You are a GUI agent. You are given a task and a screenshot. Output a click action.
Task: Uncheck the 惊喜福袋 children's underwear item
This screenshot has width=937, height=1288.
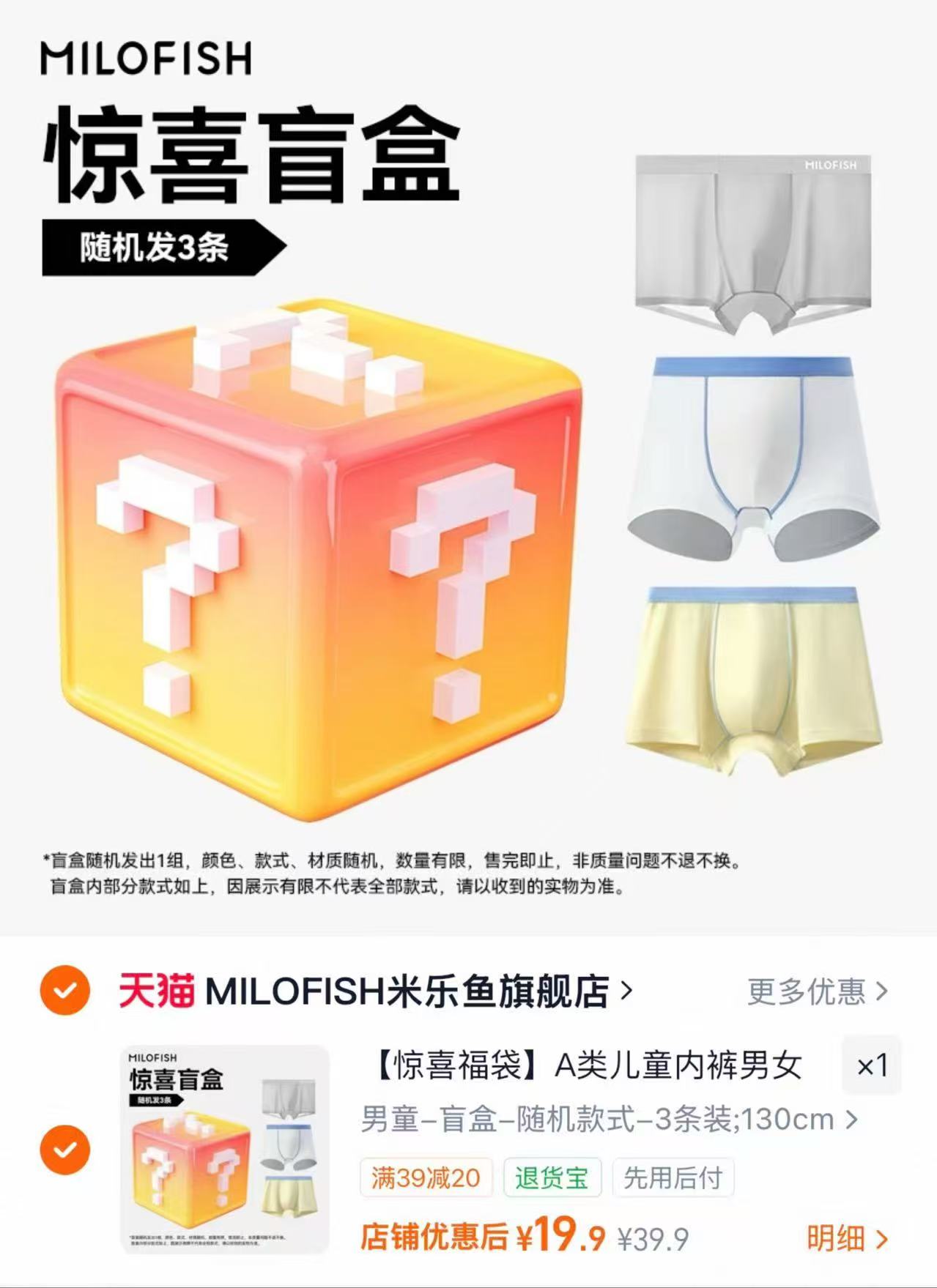pos(65,1149)
